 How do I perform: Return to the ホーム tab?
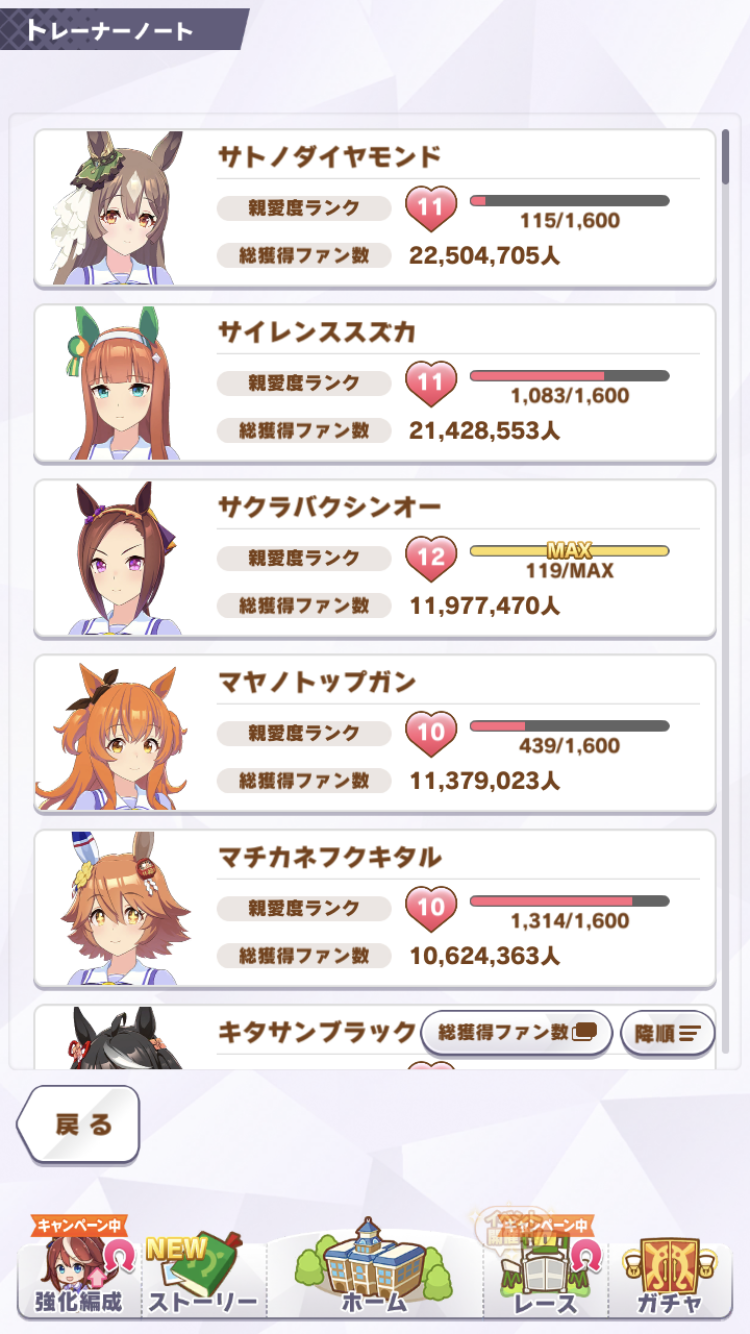(x=375, y=1270)
